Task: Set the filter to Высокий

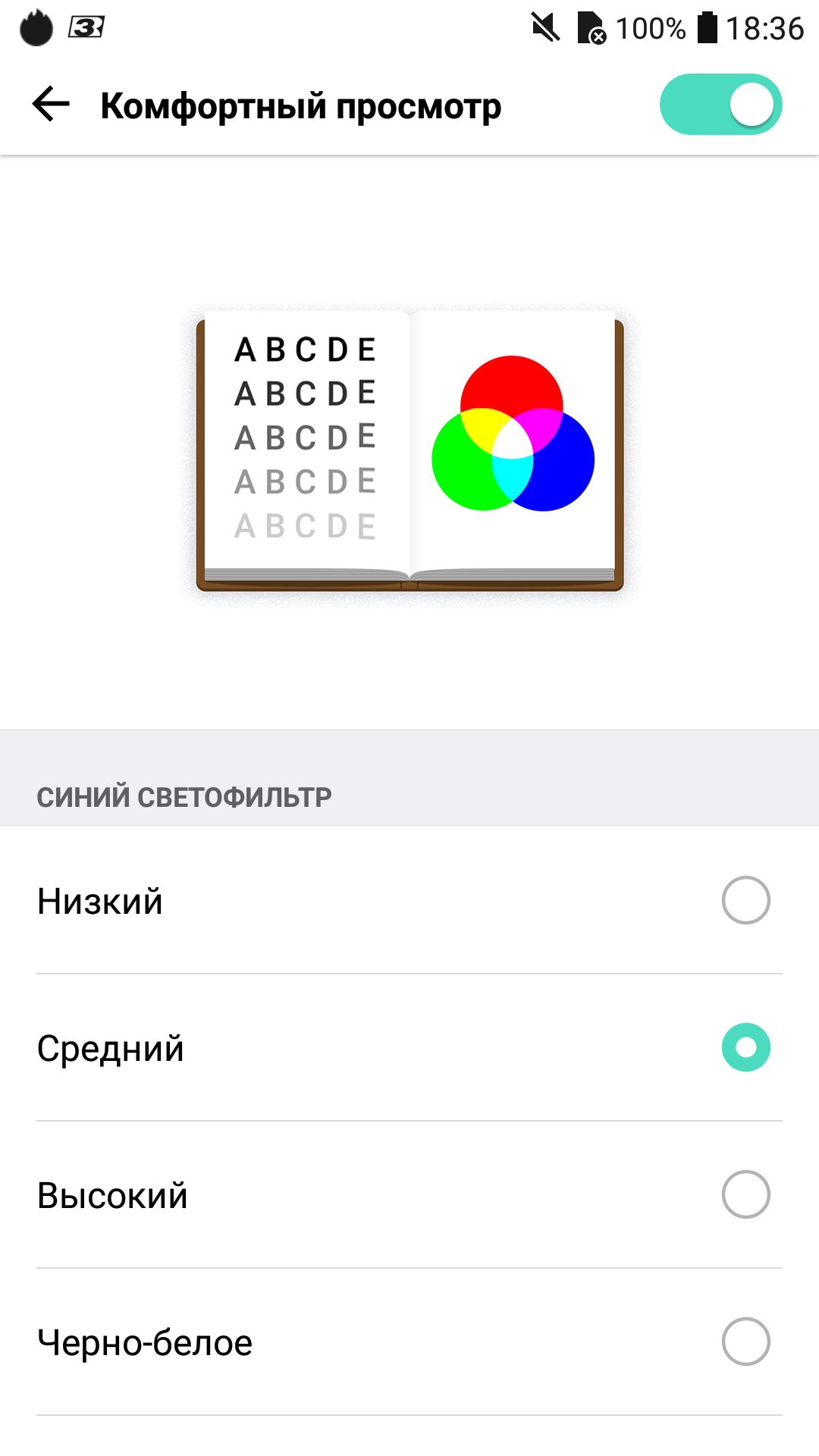Action: pos(745,1194)
